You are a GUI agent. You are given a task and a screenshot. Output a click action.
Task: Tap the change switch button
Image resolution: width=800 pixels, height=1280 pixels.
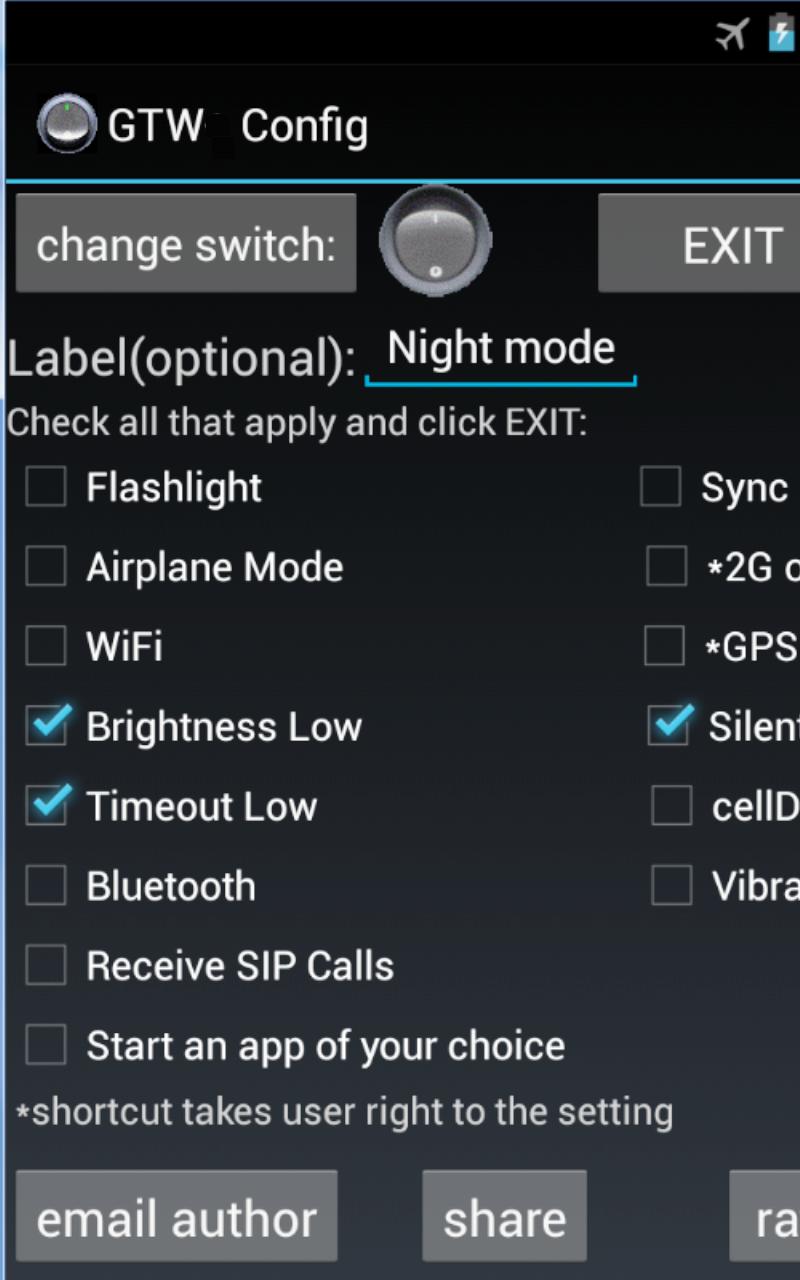tap(186, 244)
